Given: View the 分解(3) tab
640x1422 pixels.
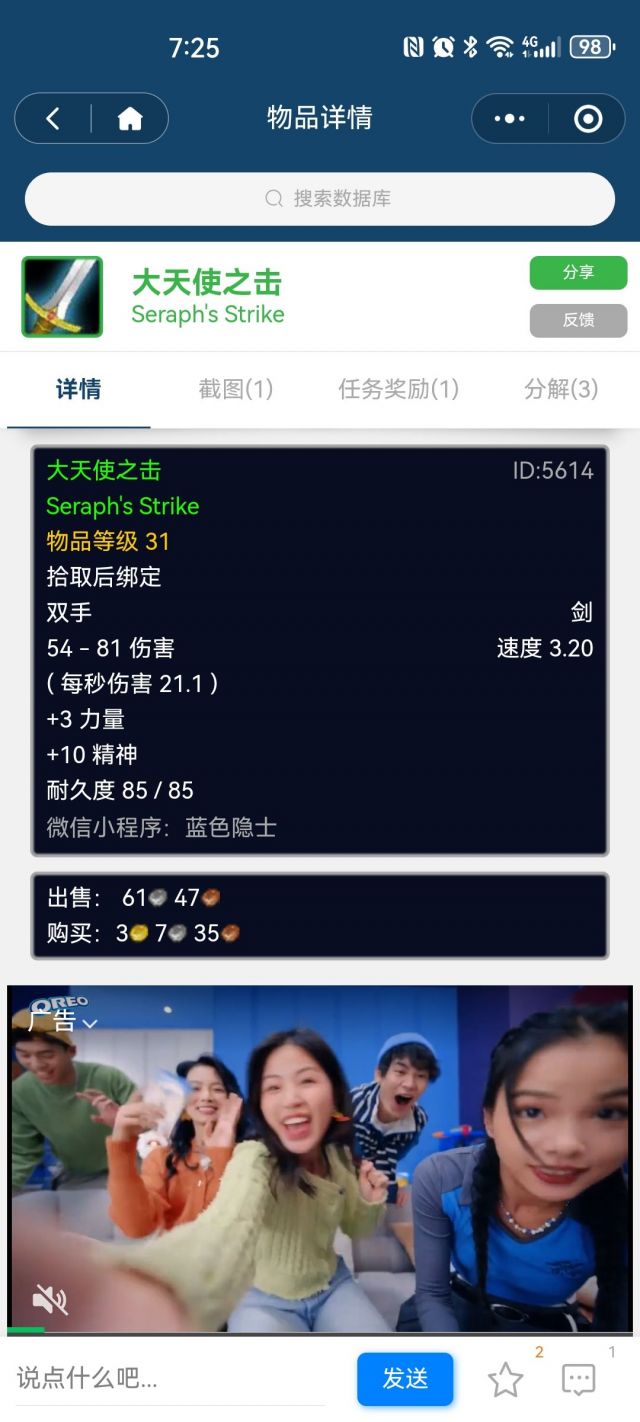Looking at the screenshot, I should pyautogui.click(x=560, y=389).
